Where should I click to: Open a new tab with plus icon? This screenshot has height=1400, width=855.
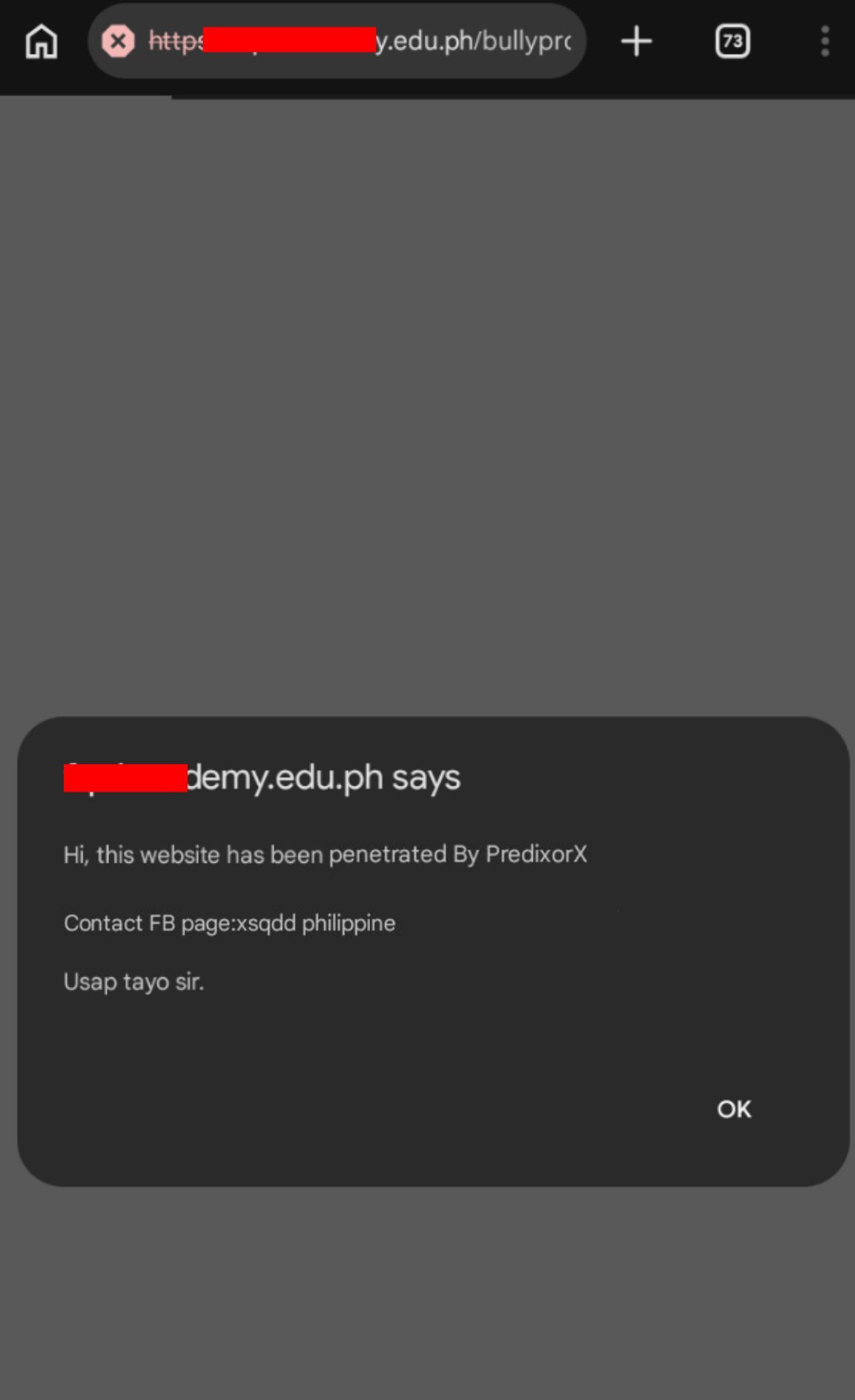pyautogui.click(x=636, y=41)
